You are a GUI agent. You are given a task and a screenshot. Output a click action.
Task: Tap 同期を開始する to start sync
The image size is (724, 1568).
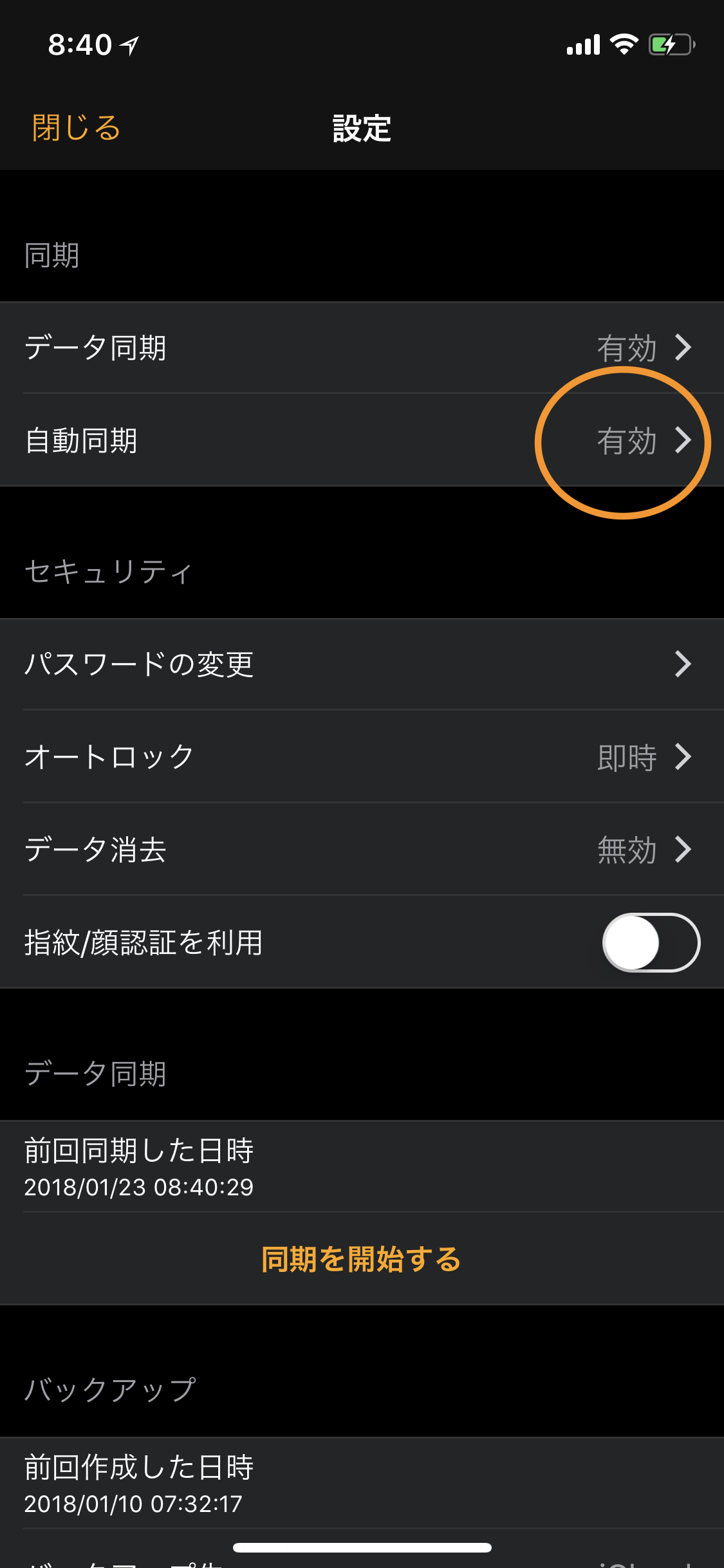click(362, 1259)
